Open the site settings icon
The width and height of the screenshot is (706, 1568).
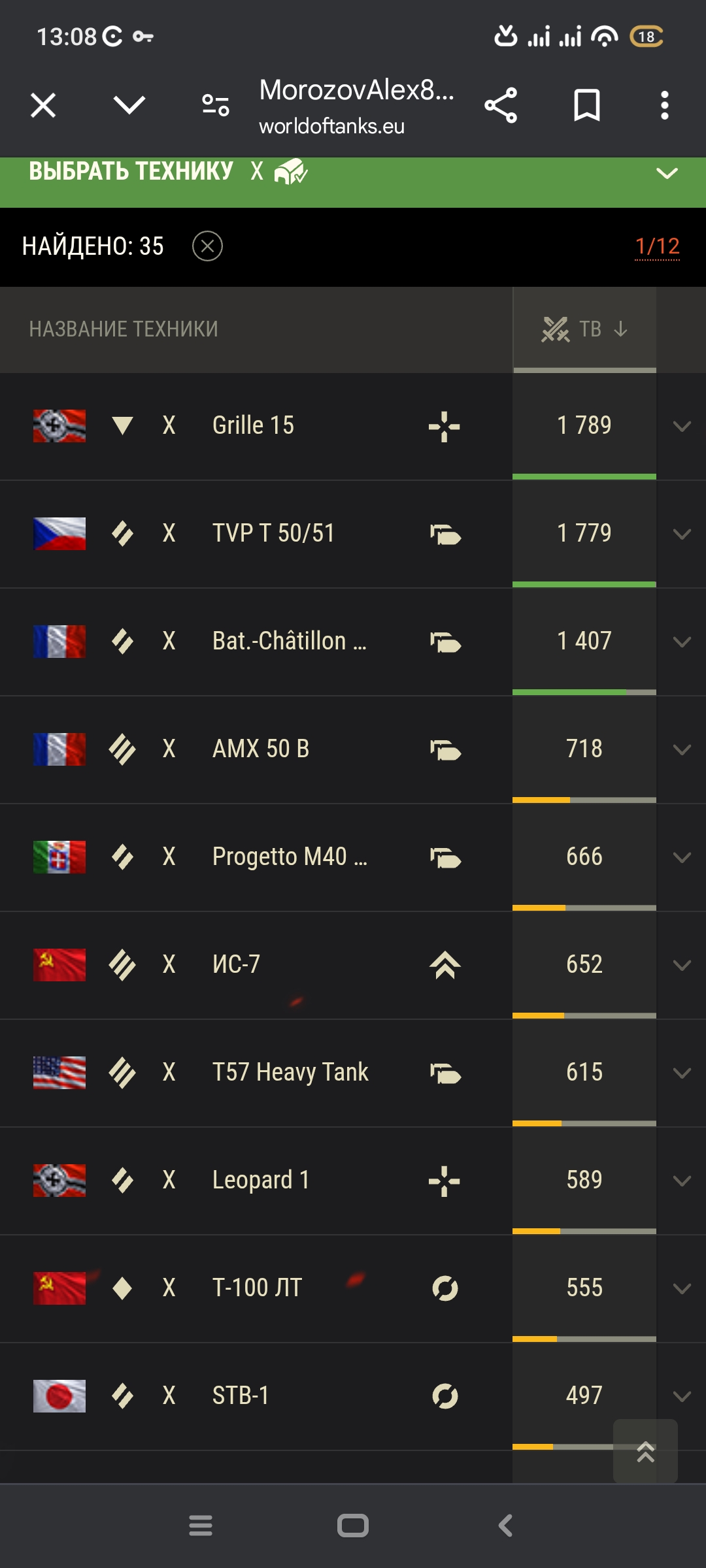[x=215, y=105]
